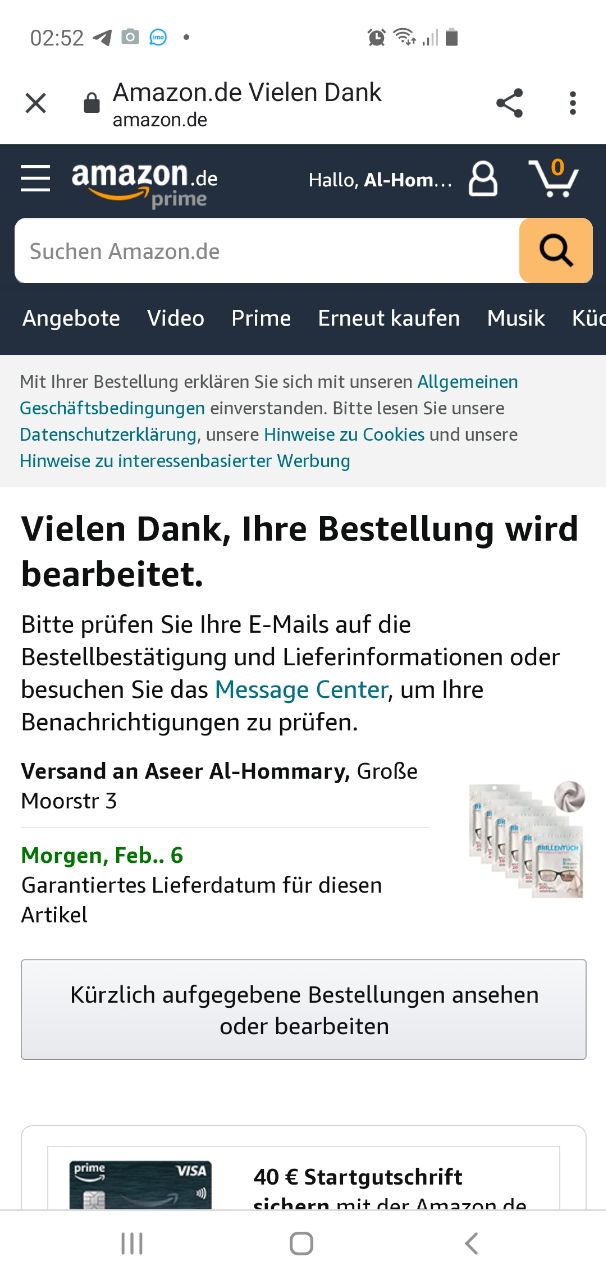Visit the Message Center link

coord(301,690)
